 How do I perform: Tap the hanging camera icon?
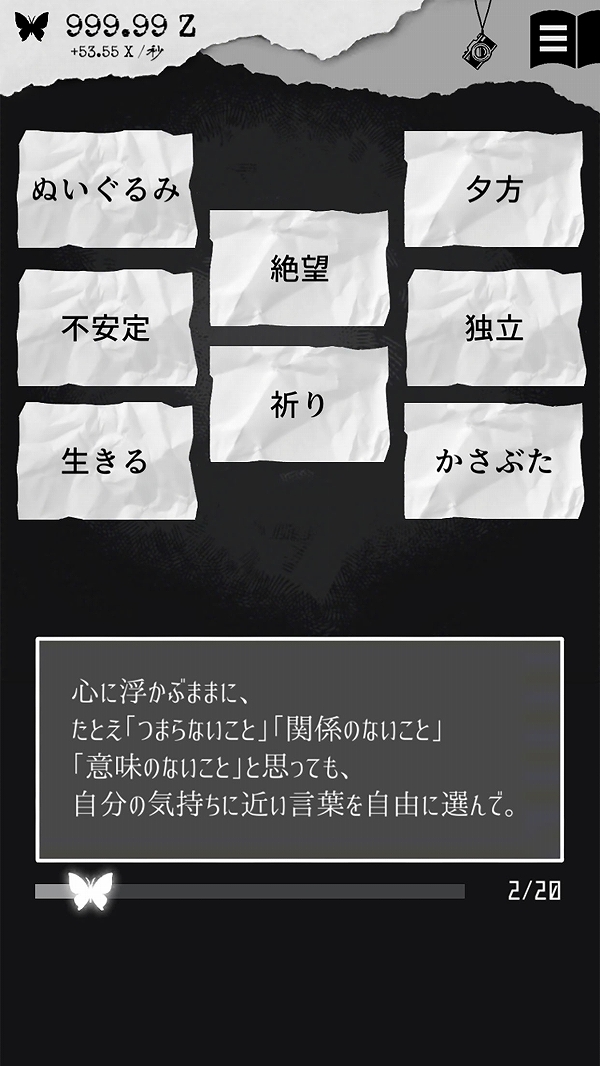tap(482, 48)
